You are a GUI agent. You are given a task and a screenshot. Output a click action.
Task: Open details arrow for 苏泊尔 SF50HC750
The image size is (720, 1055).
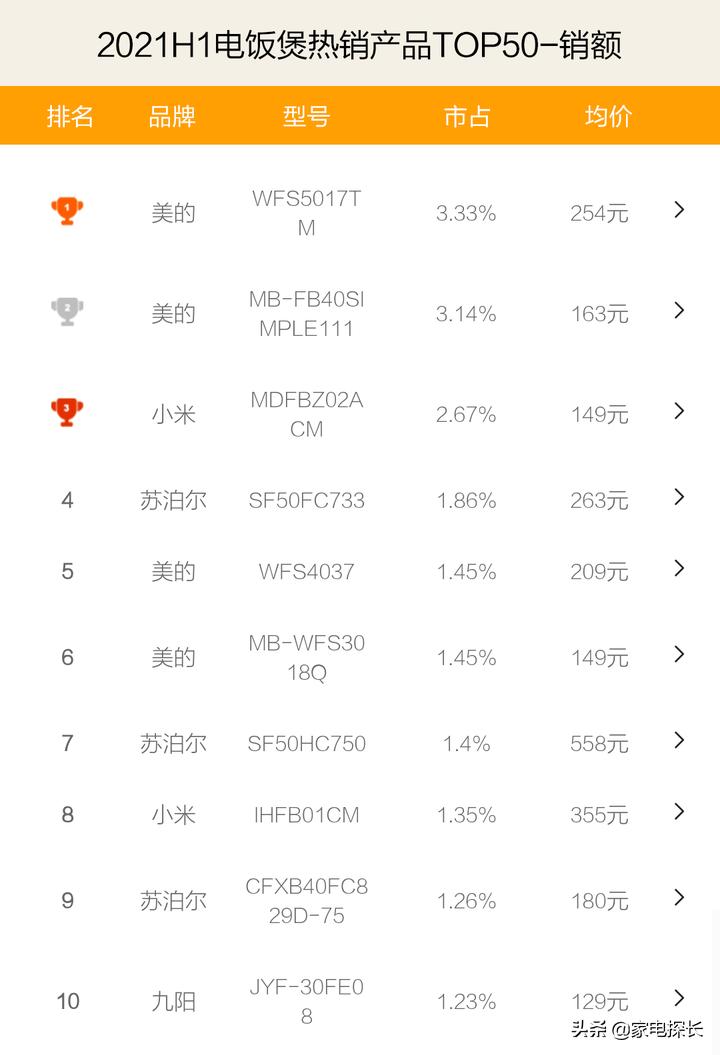point(679,743)
